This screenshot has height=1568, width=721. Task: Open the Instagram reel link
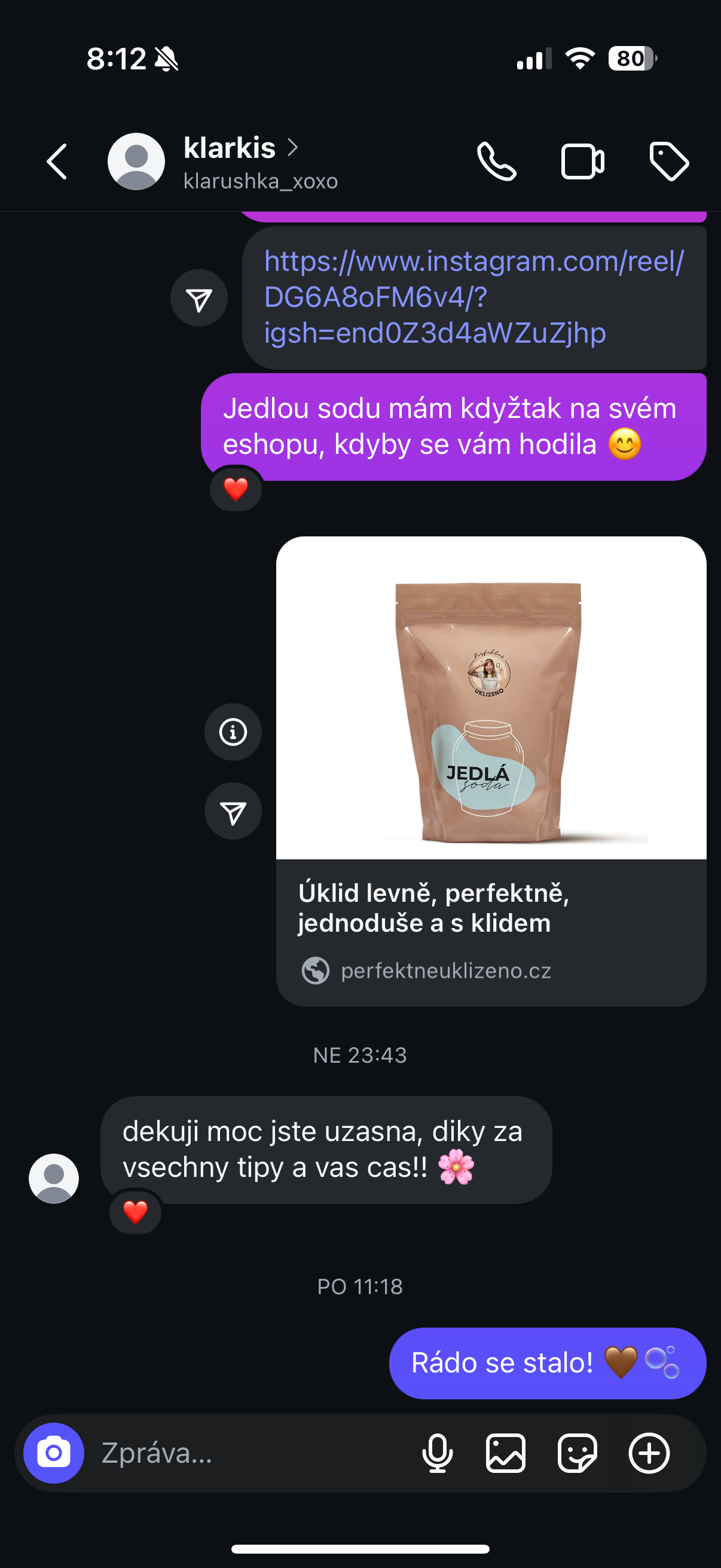click(x=474, y=298)
